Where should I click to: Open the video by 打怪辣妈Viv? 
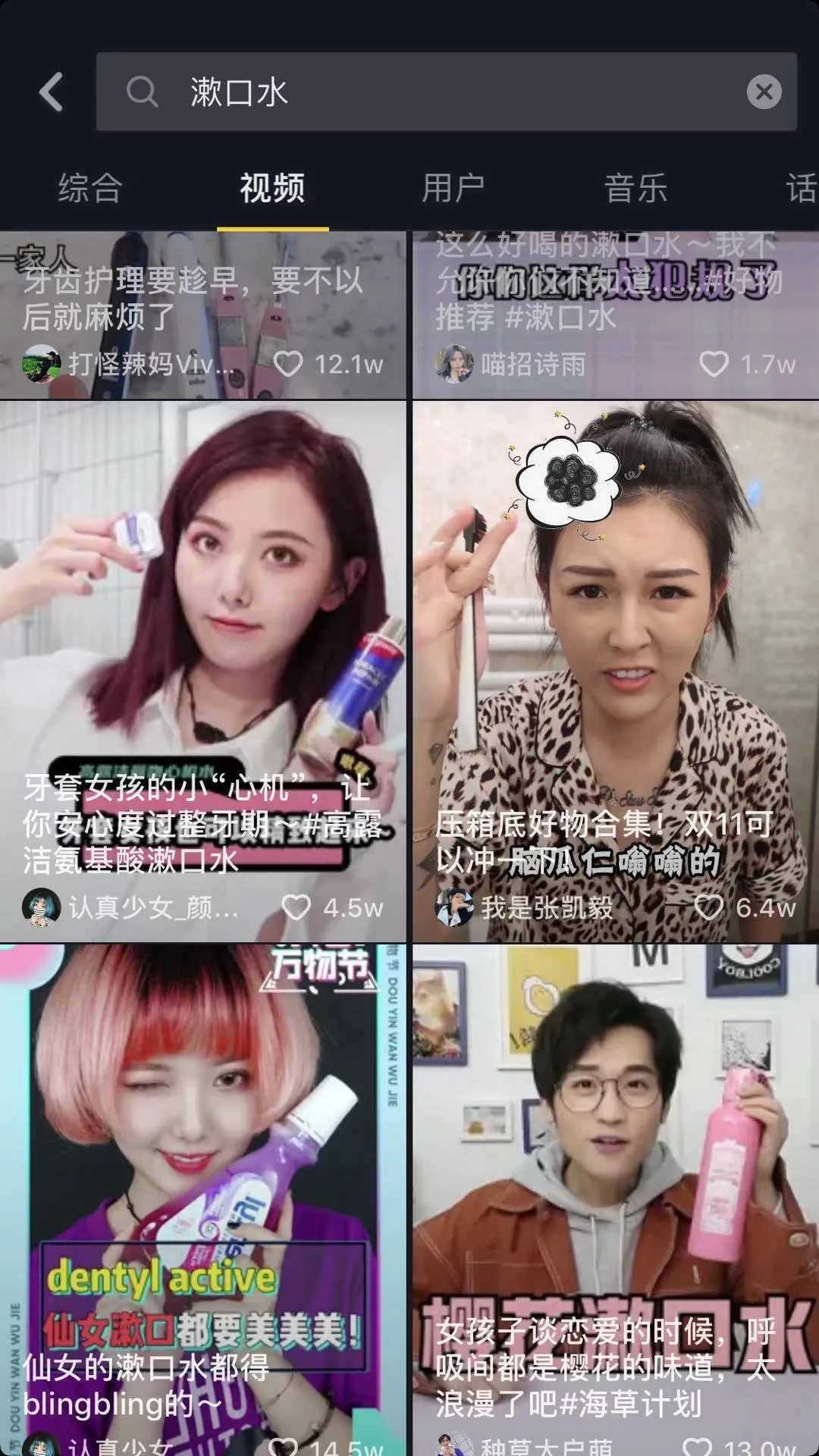point(202,303)
